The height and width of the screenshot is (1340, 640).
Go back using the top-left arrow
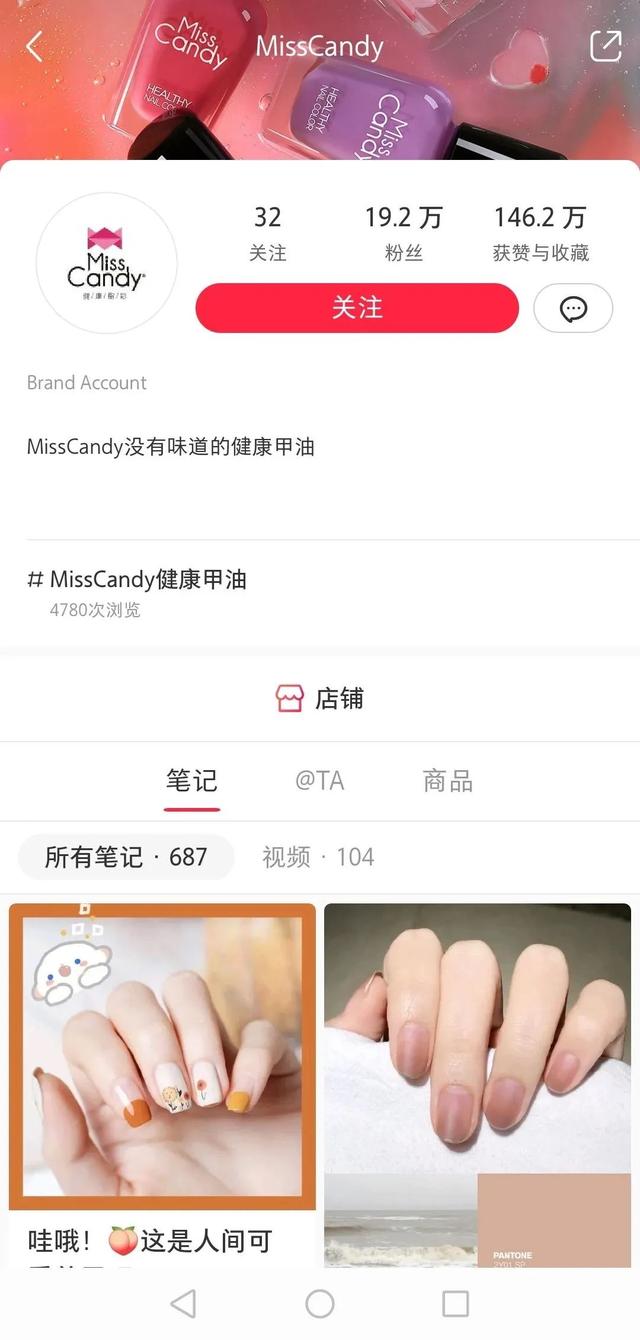35,46
